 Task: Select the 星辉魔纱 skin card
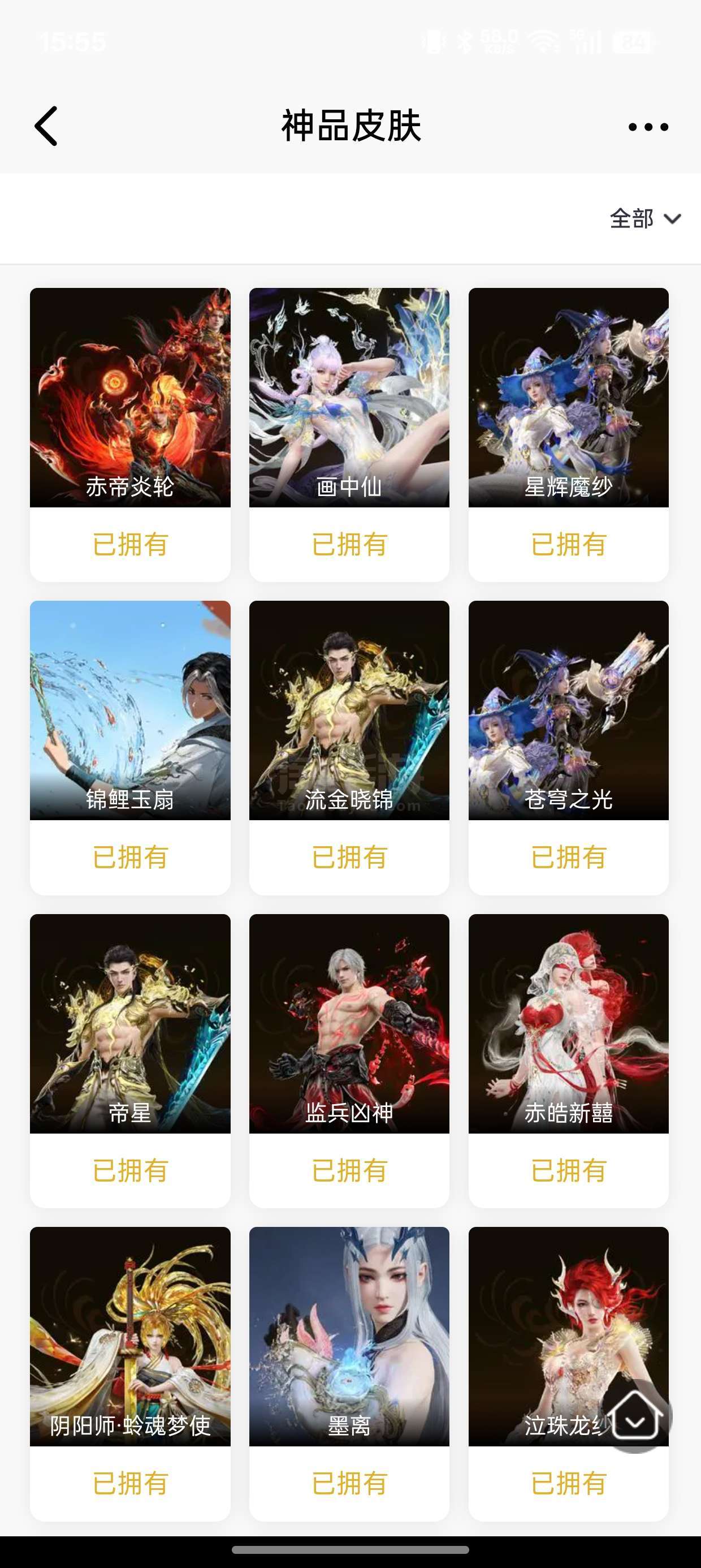click(568, 398)
